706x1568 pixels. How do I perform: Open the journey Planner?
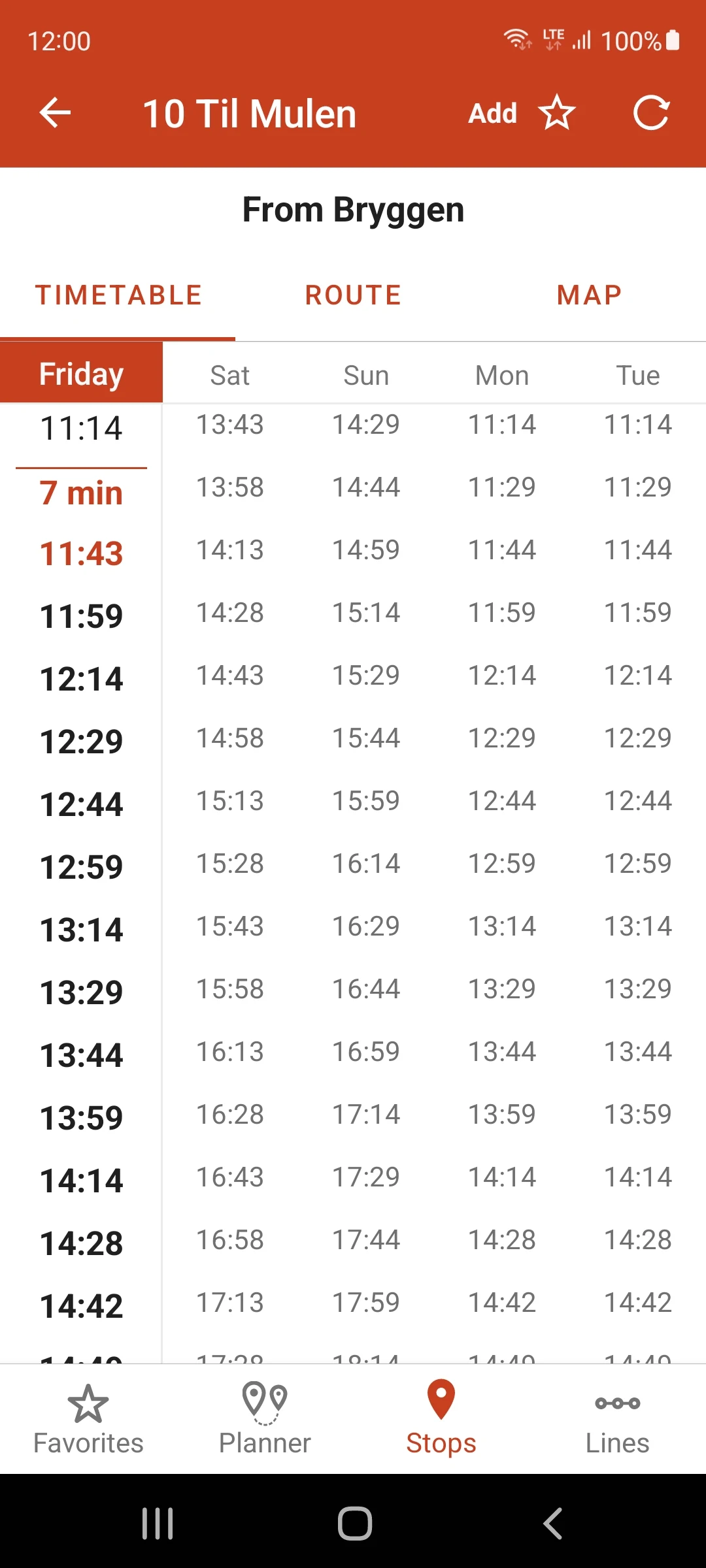(265, 1419)
